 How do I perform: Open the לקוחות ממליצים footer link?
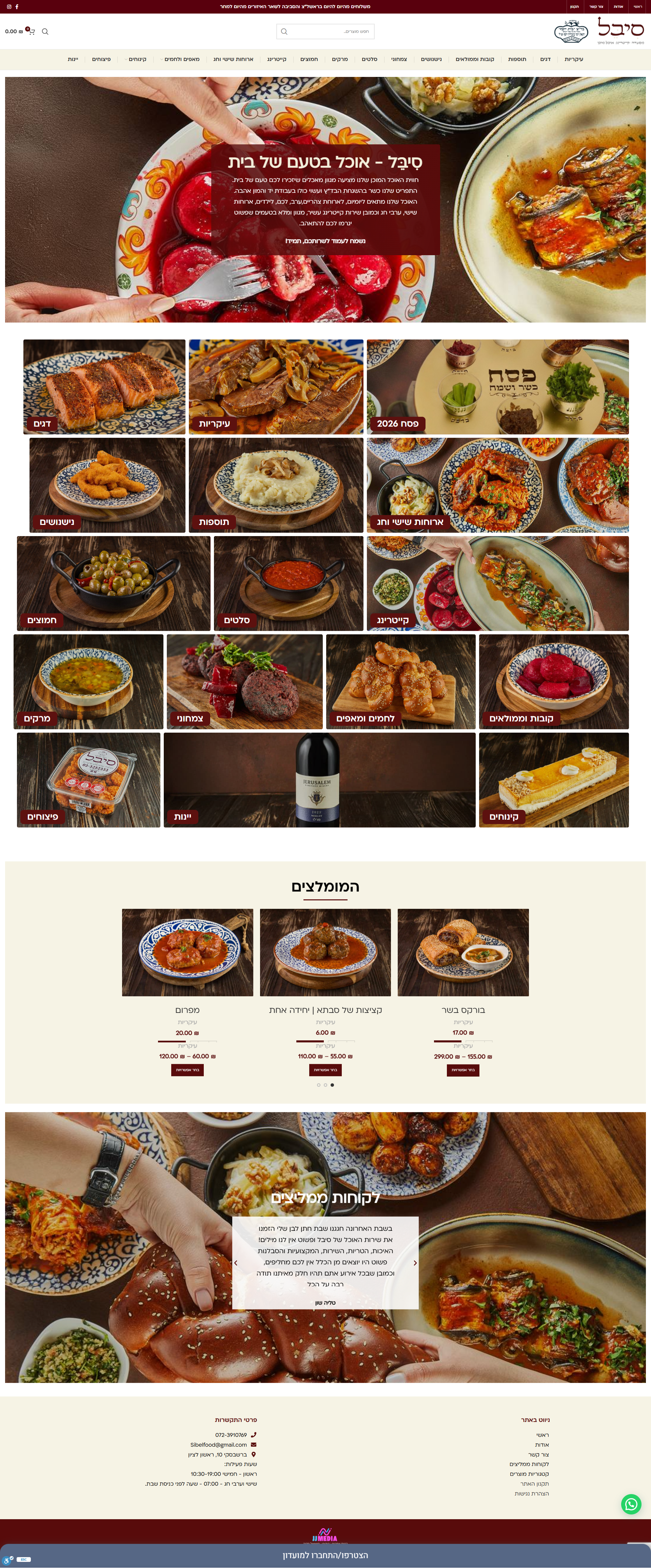point(529,1464)
